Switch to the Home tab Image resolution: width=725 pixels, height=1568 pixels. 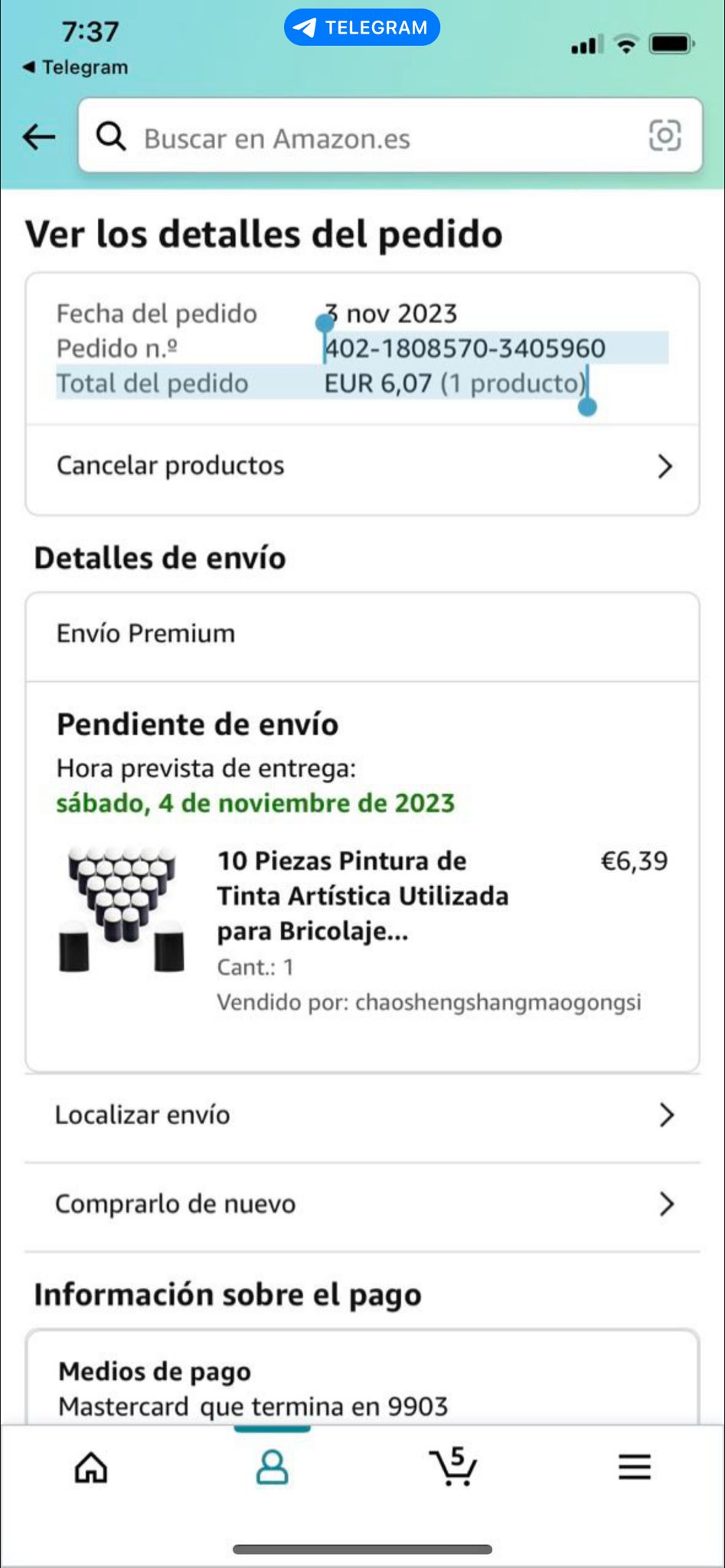tap(90, 1467)
